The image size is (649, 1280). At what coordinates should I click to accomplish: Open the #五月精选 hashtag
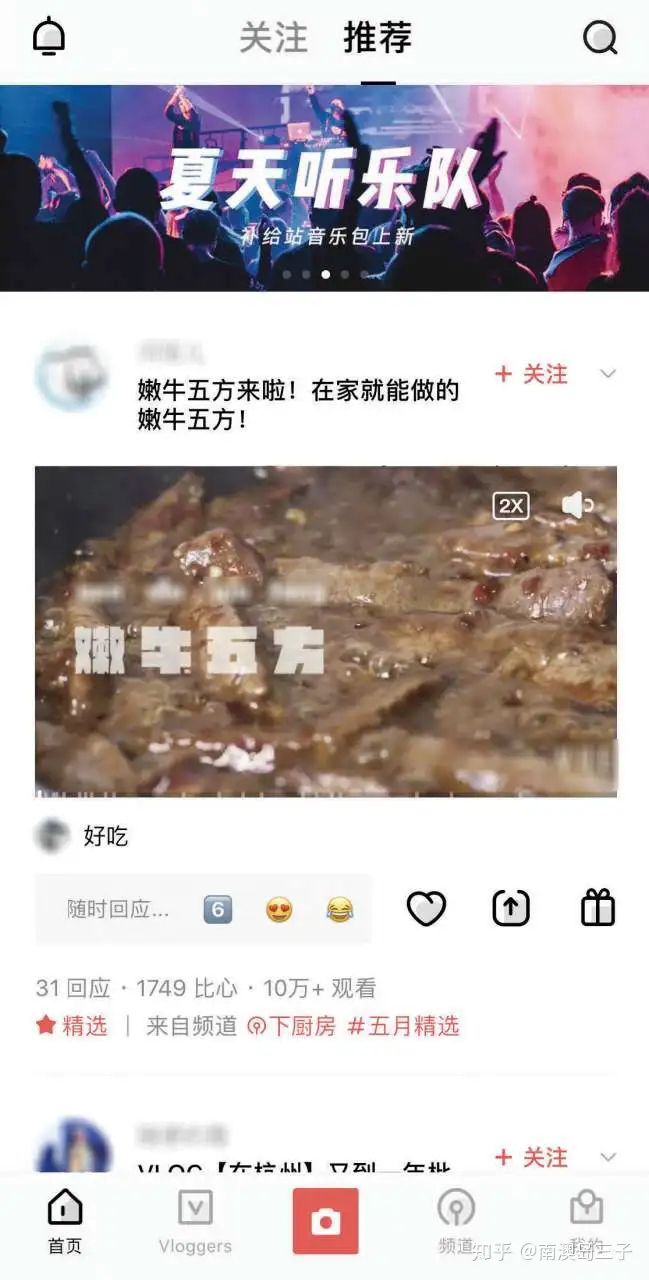pyautogui.click(x=403, y=1025)
